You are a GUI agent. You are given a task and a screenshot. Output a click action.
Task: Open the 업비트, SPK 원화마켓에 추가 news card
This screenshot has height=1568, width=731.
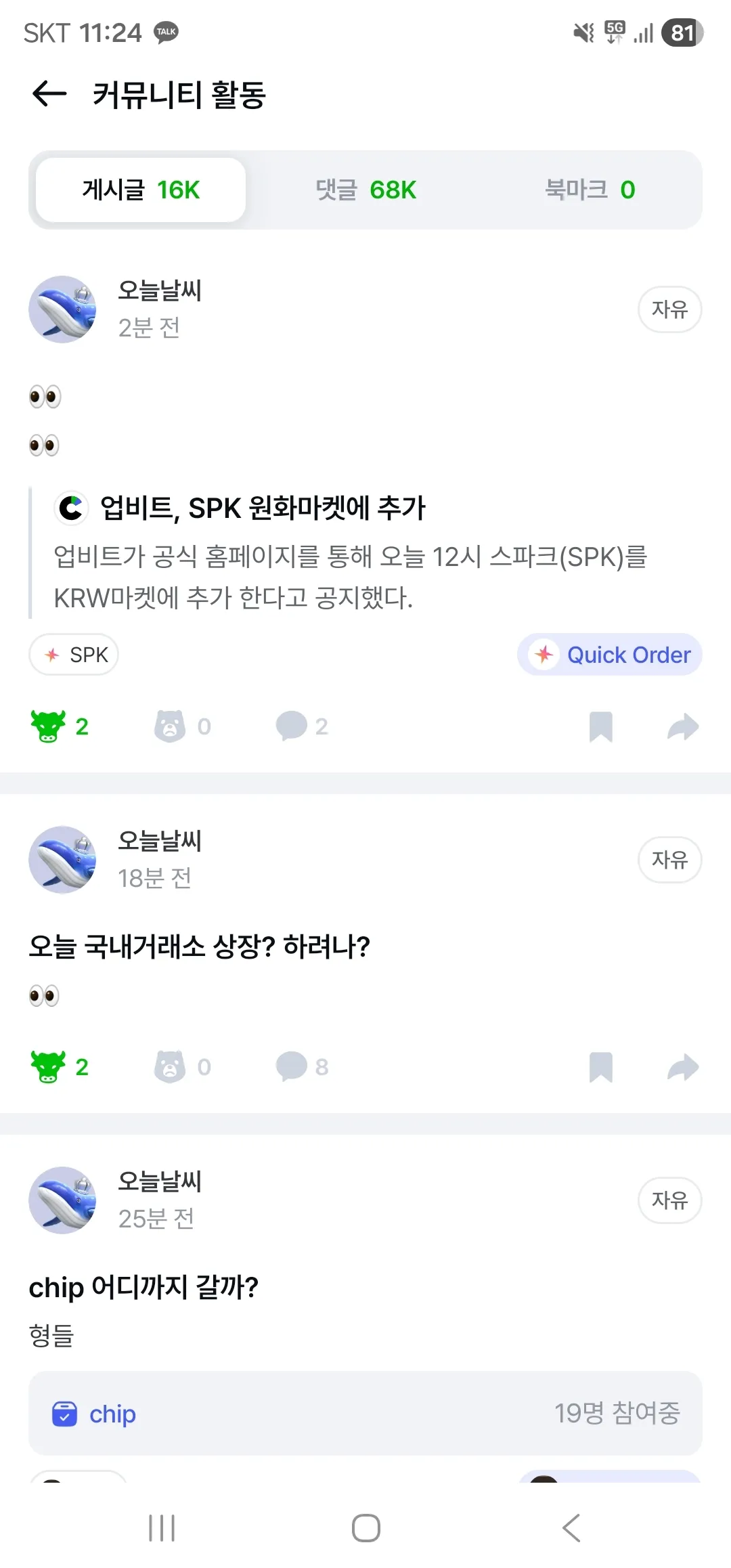point(352,552)
